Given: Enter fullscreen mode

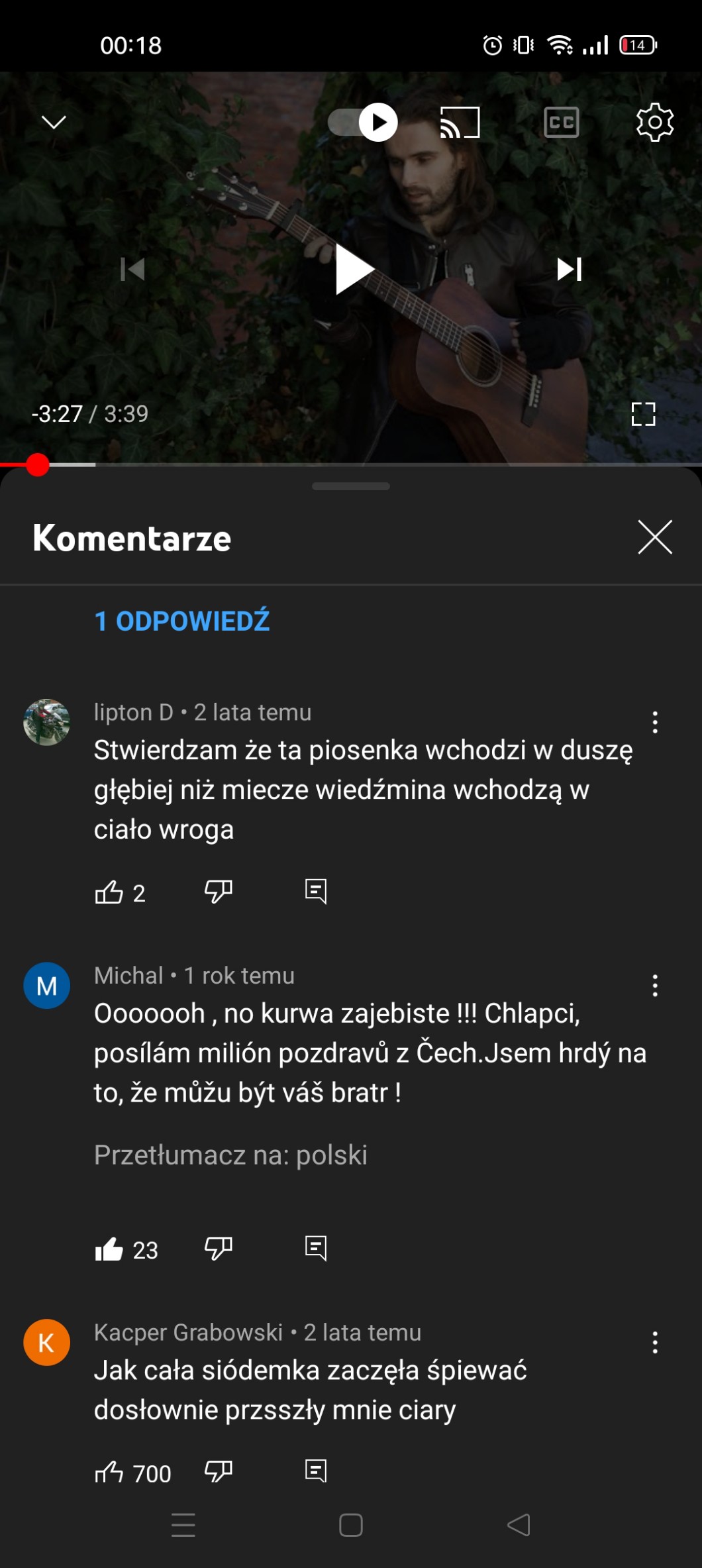Looking at the screenshot, I should point(643,414).
